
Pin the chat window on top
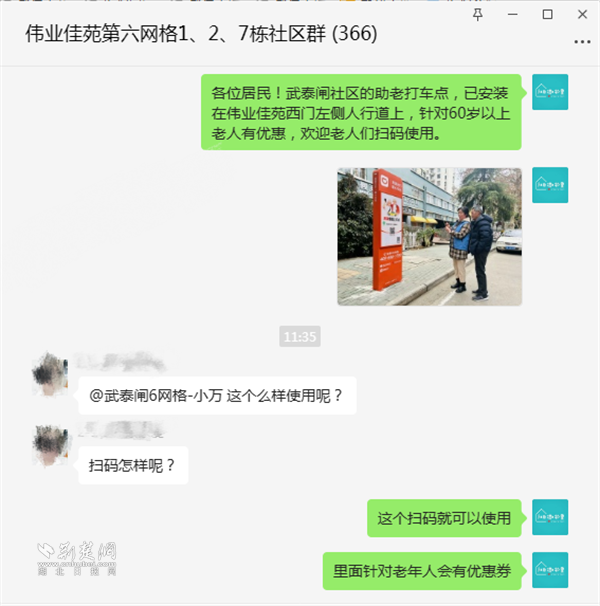point(478,14)
